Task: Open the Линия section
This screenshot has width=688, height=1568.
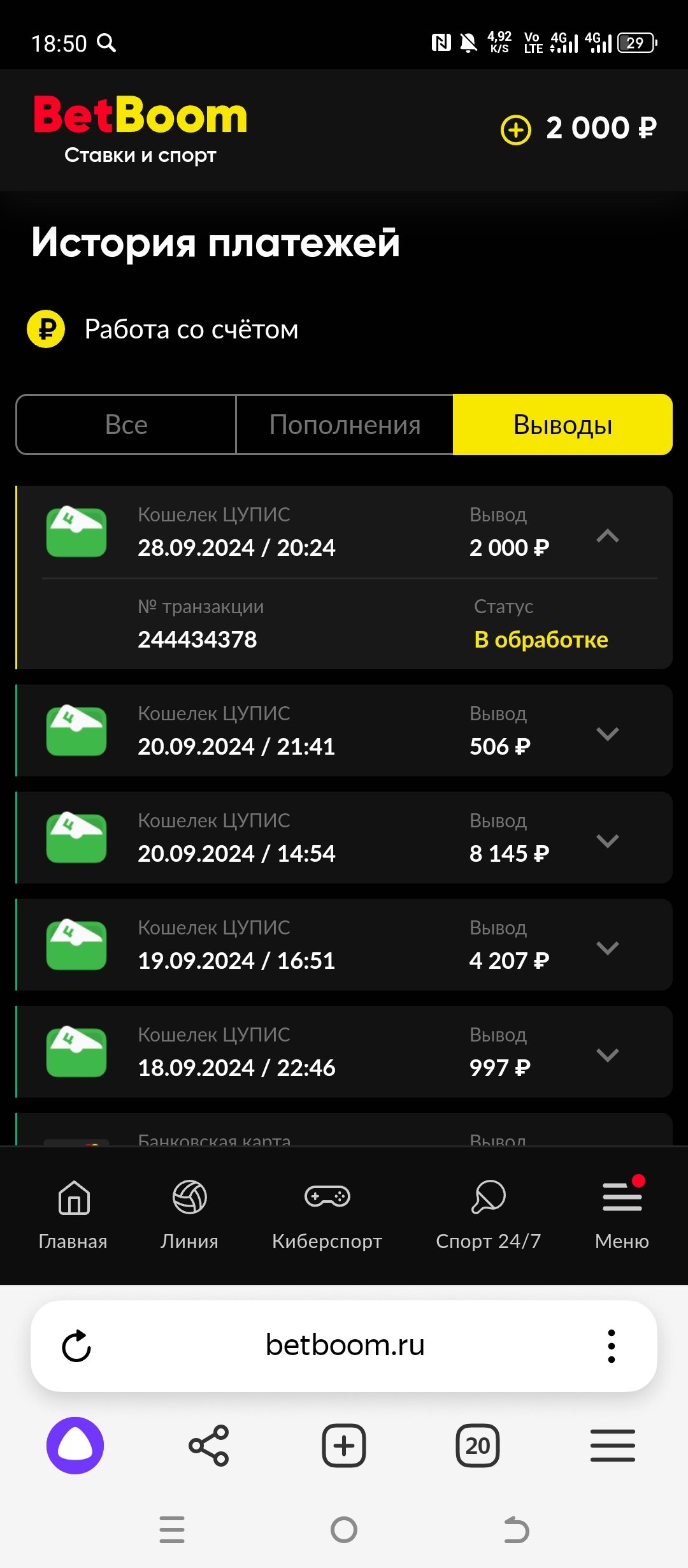Action: pyautogui.click(x=189, y=1214)
